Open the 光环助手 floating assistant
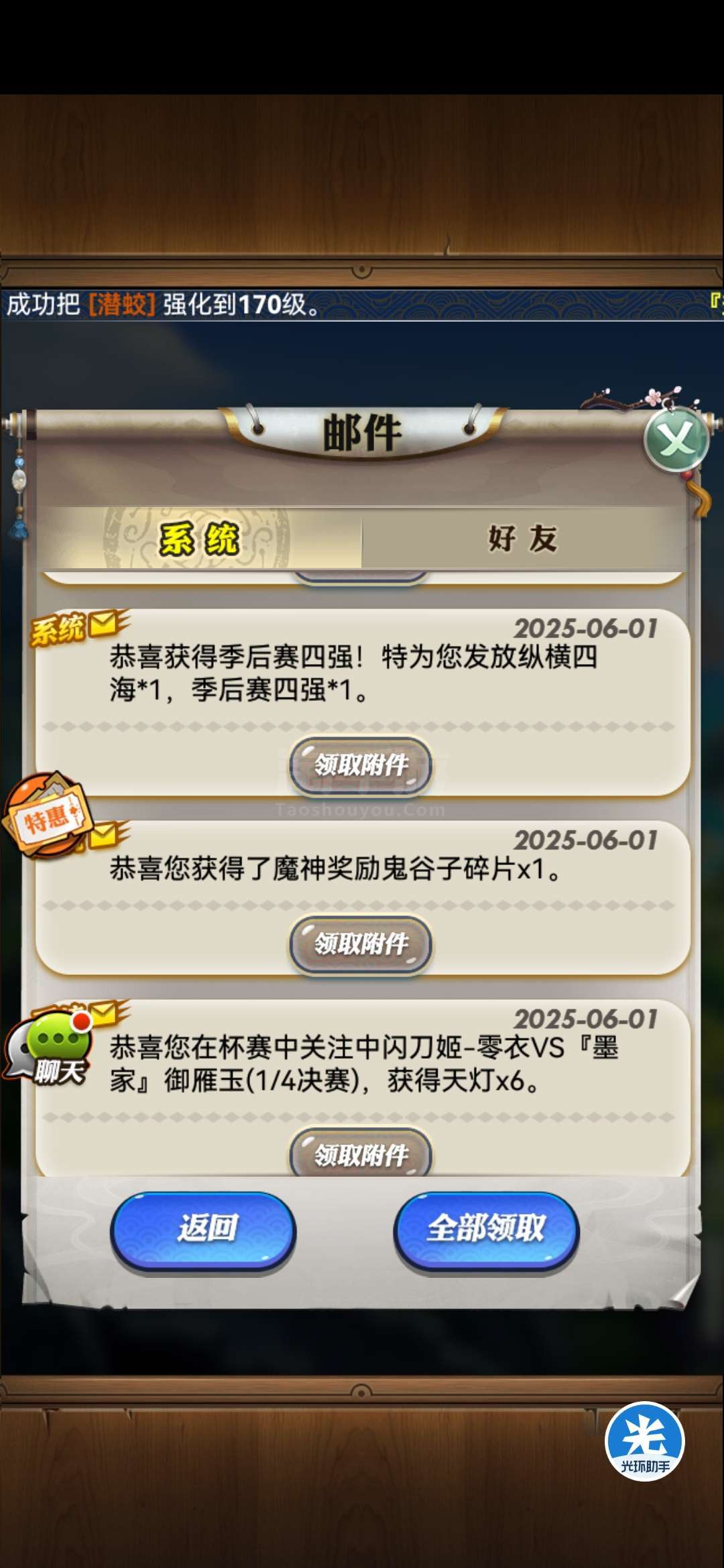The height and width of the screenshot is (1568, 724). pos(645,1441)
